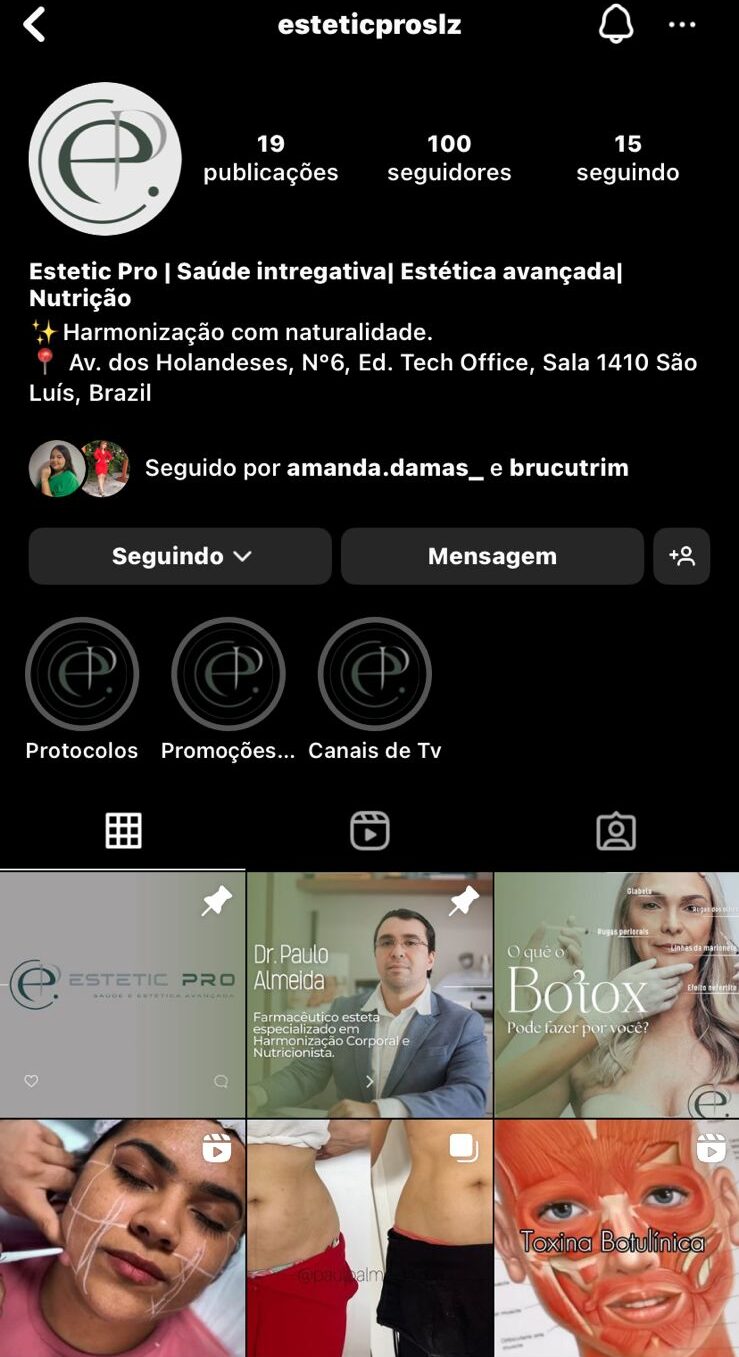Open the Canais de Tv highlight
The width and height of the screenshot is (739, 1357).
[374, 673]
